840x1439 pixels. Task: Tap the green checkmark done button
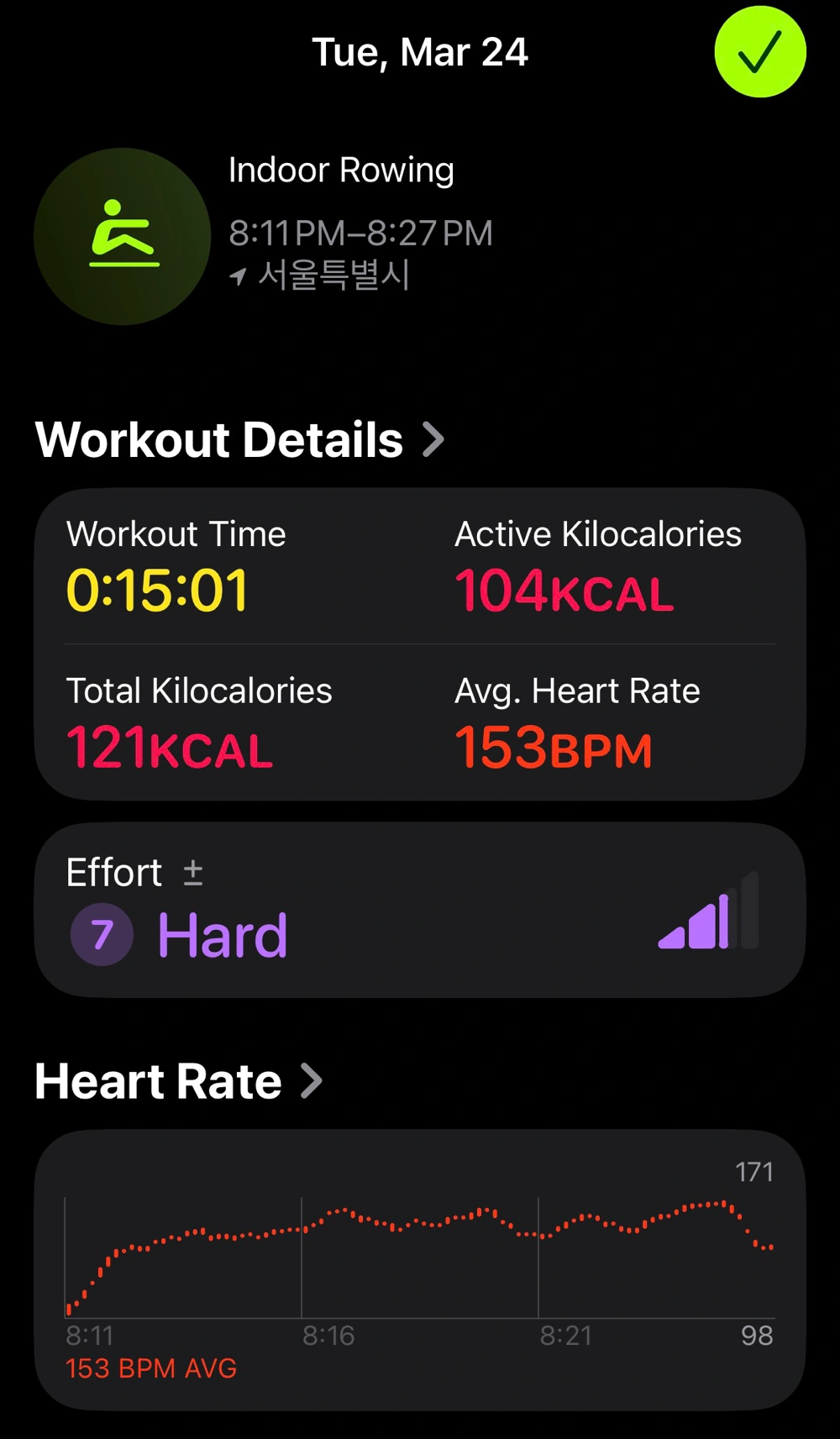coord(759,52)
